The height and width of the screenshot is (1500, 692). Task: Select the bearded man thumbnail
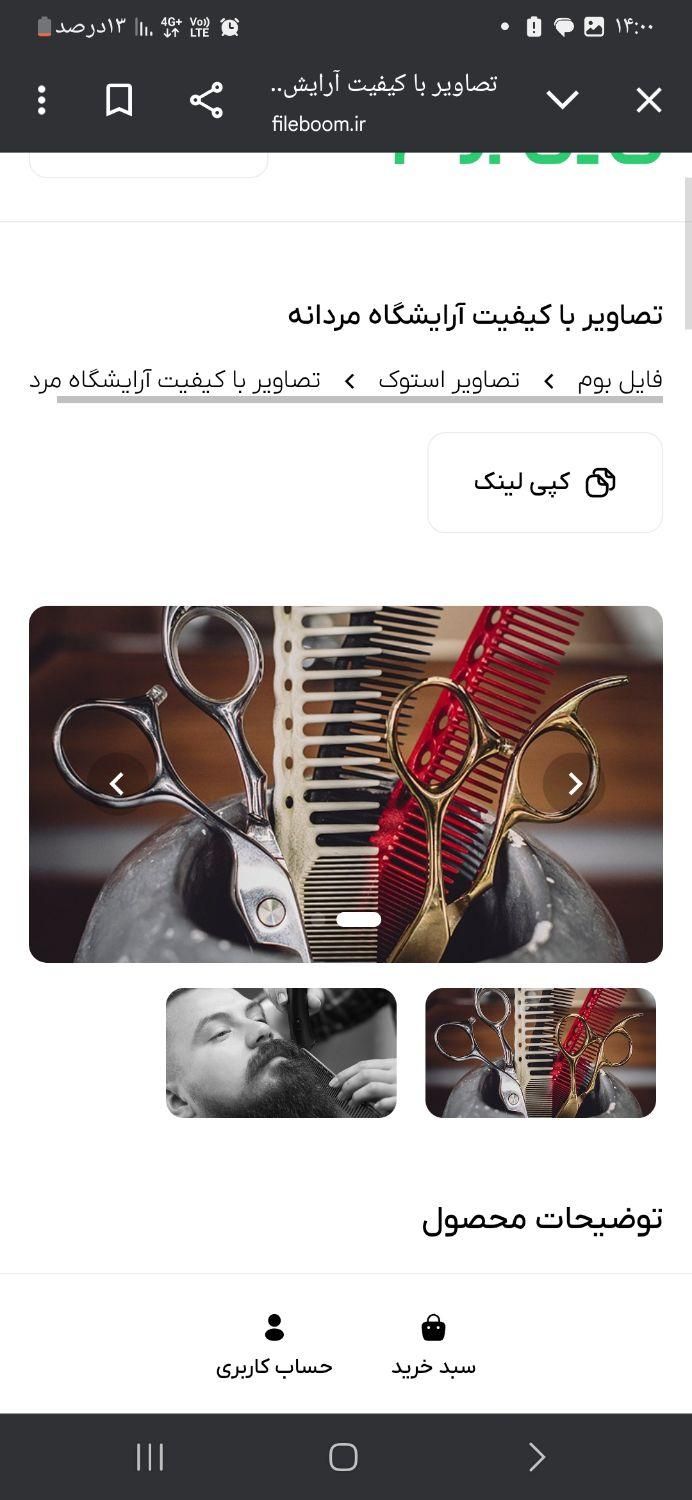click(281, 1053)
